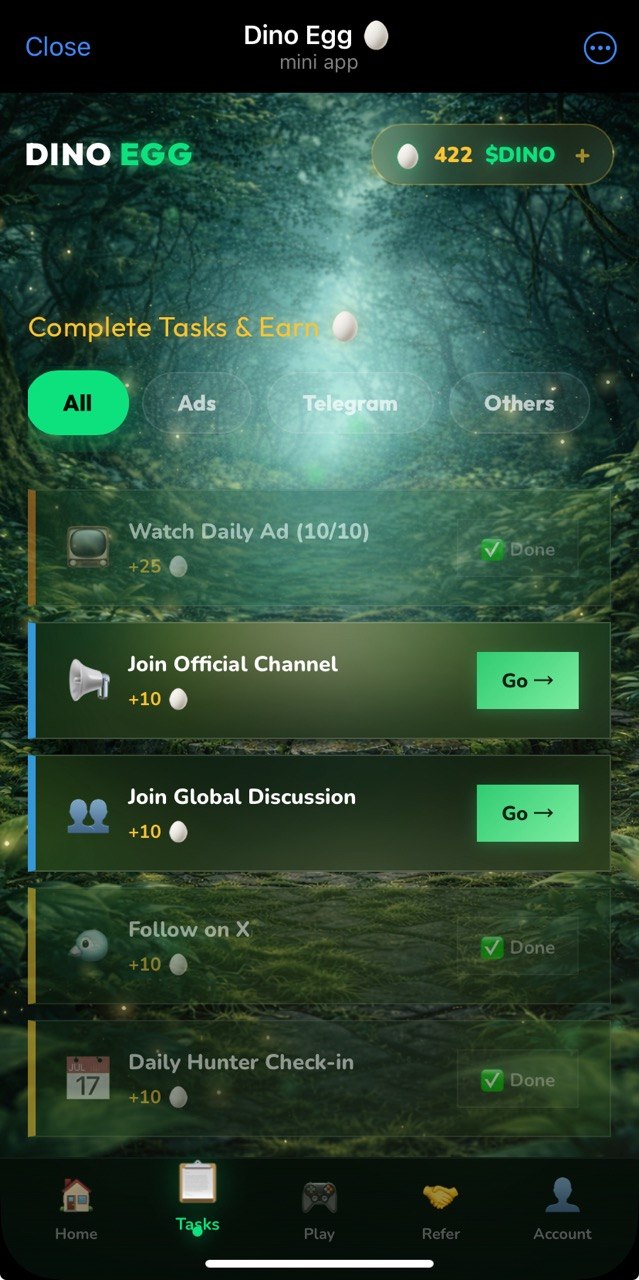Filter tasks by Ads
Viewport: 639px width, 1280px height.
point(197,403)
